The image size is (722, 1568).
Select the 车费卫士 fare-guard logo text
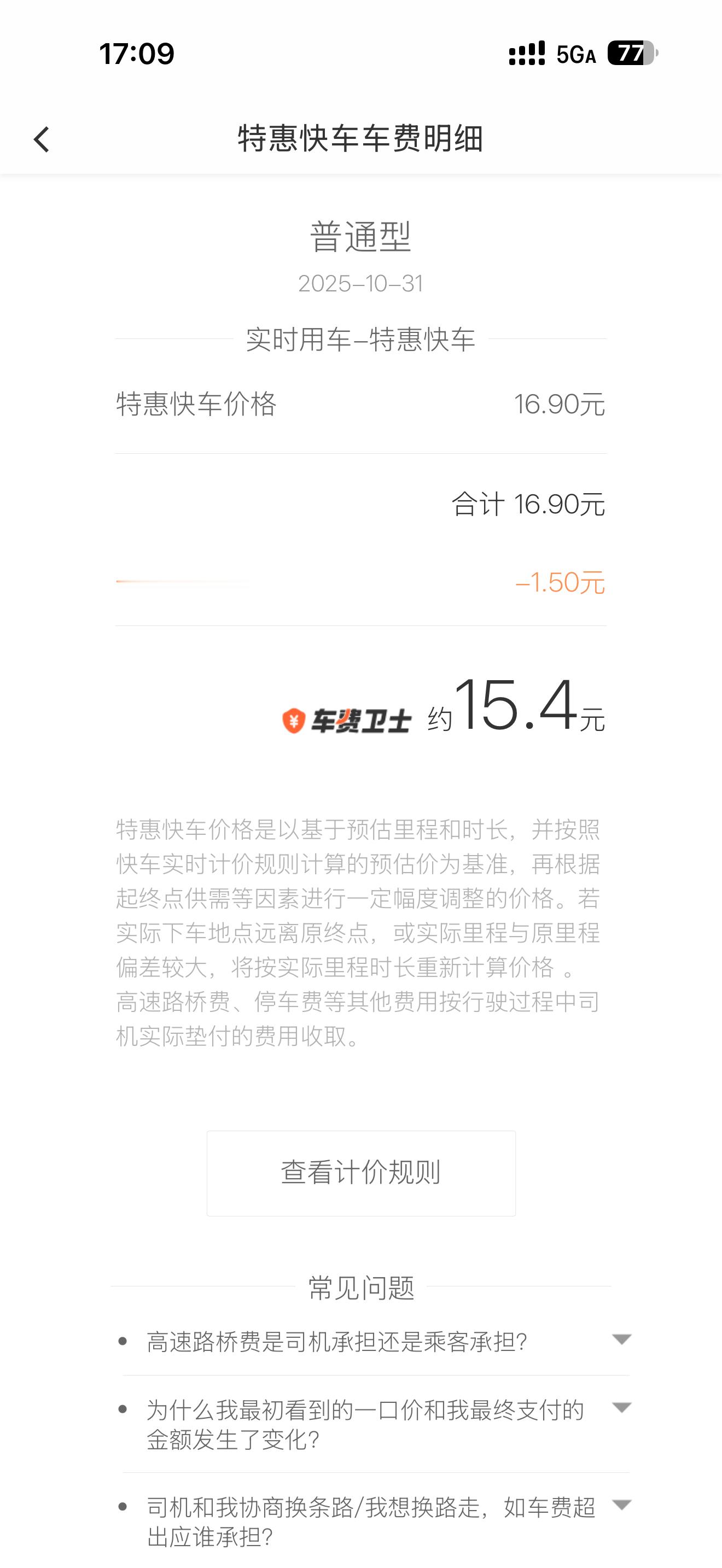(x=362, y=718)
